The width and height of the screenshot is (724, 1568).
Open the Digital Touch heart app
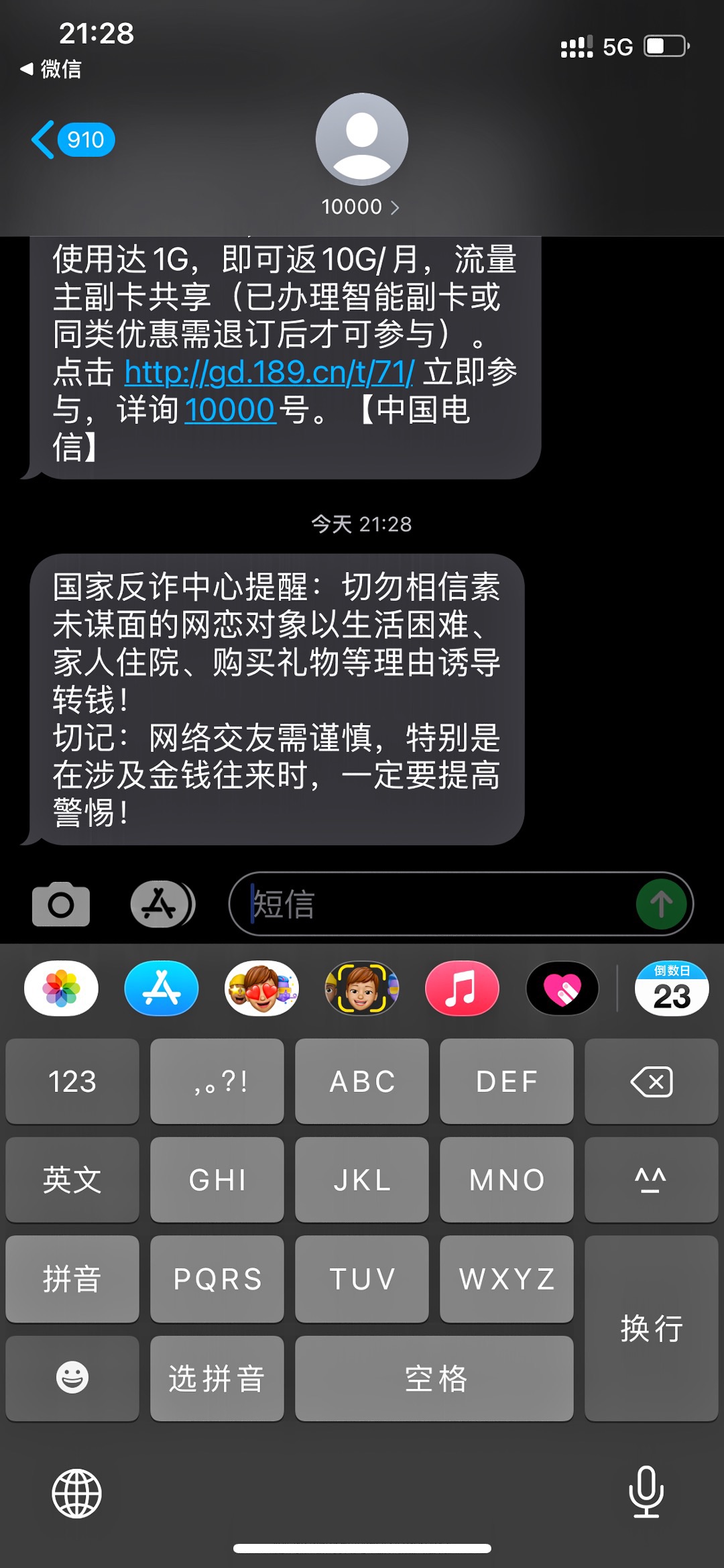tap(562, 988)
